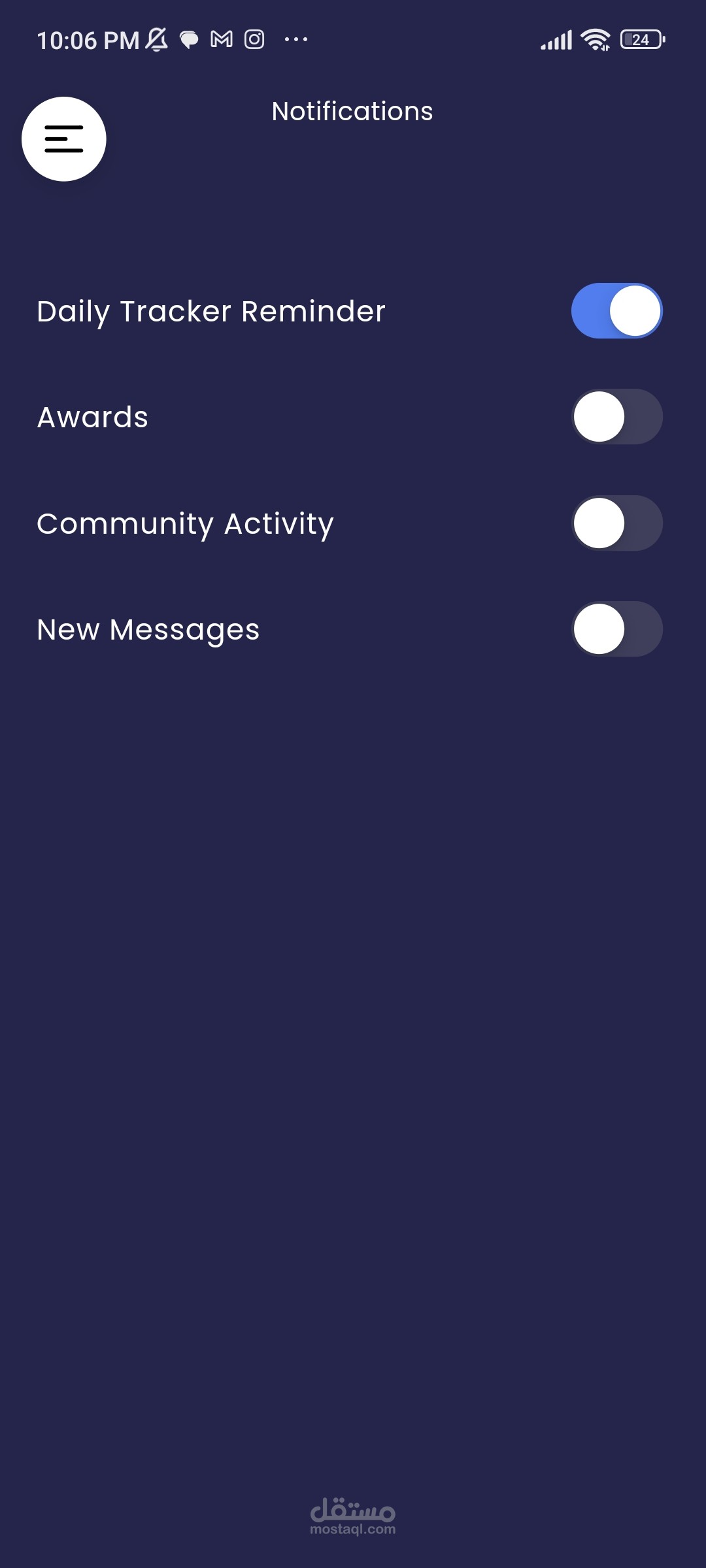Switch on New Messages notifications

(616, 629)
